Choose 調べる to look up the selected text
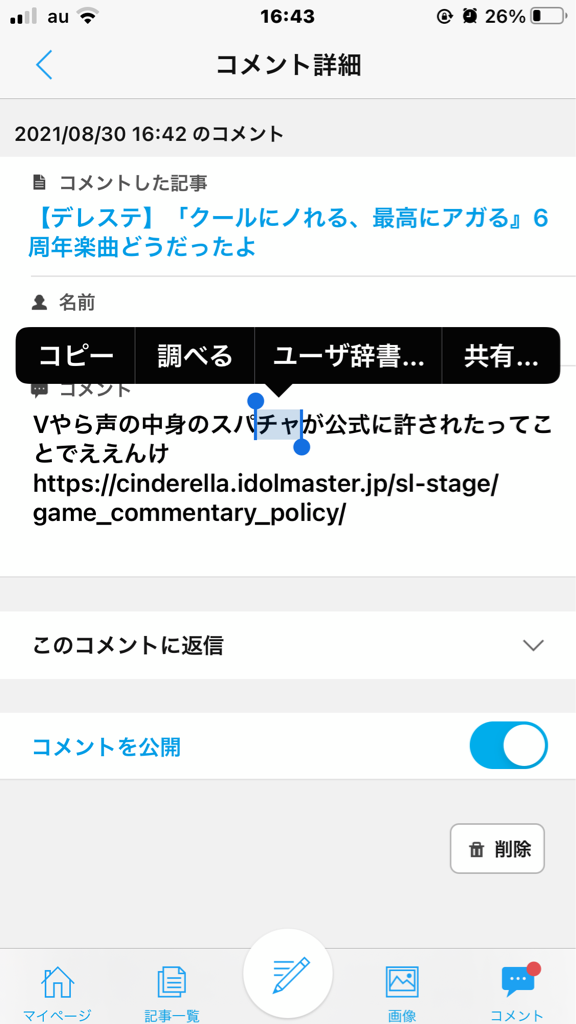This screenshot has width=576, height=1024. 195,355
